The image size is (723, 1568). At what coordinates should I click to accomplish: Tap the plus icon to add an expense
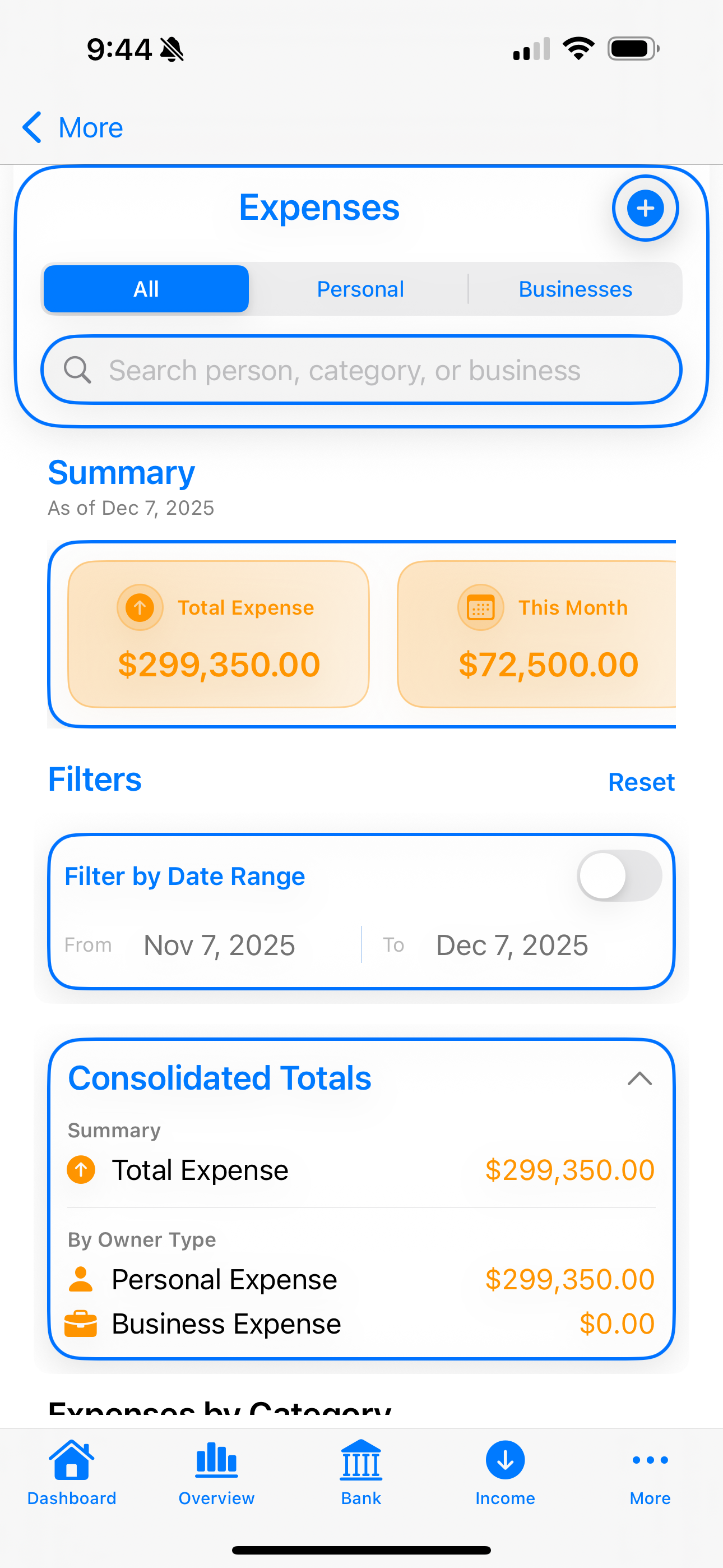click(x=645, y=207)
